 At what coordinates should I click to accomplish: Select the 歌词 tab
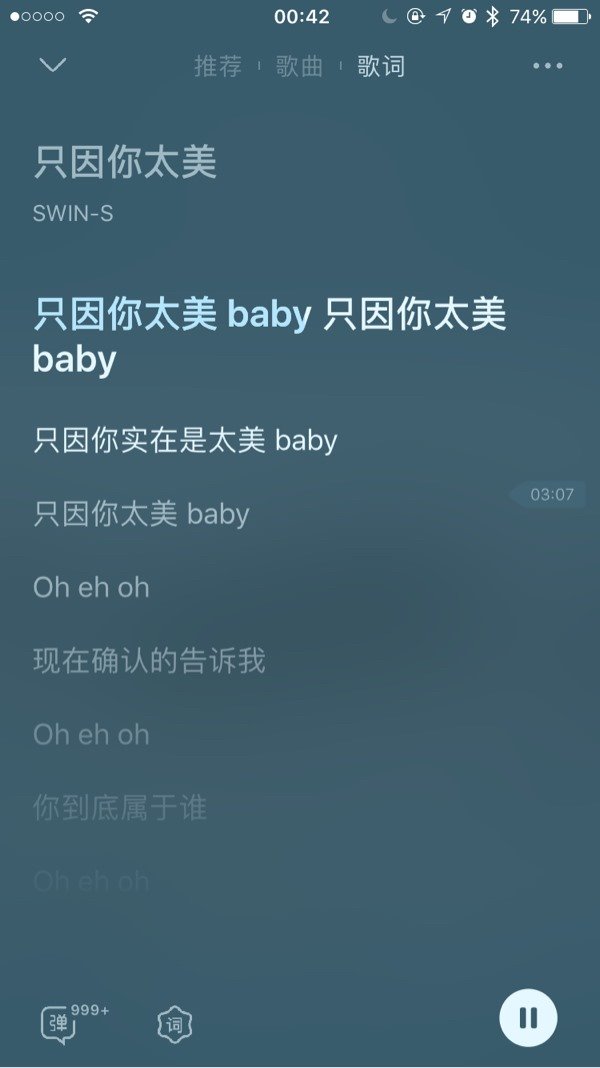(x=381, y=67)
